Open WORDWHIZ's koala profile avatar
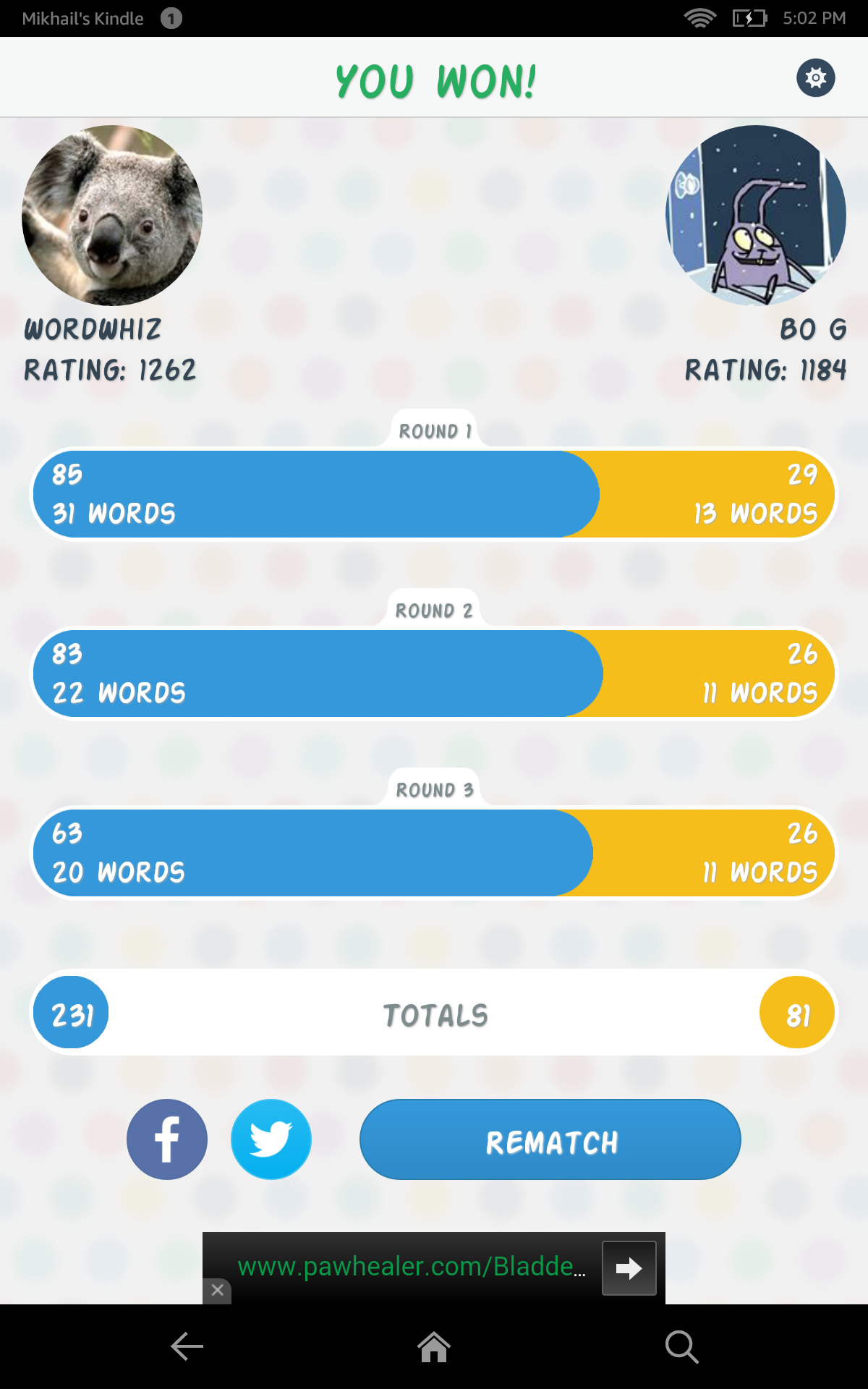 point(112,215)
